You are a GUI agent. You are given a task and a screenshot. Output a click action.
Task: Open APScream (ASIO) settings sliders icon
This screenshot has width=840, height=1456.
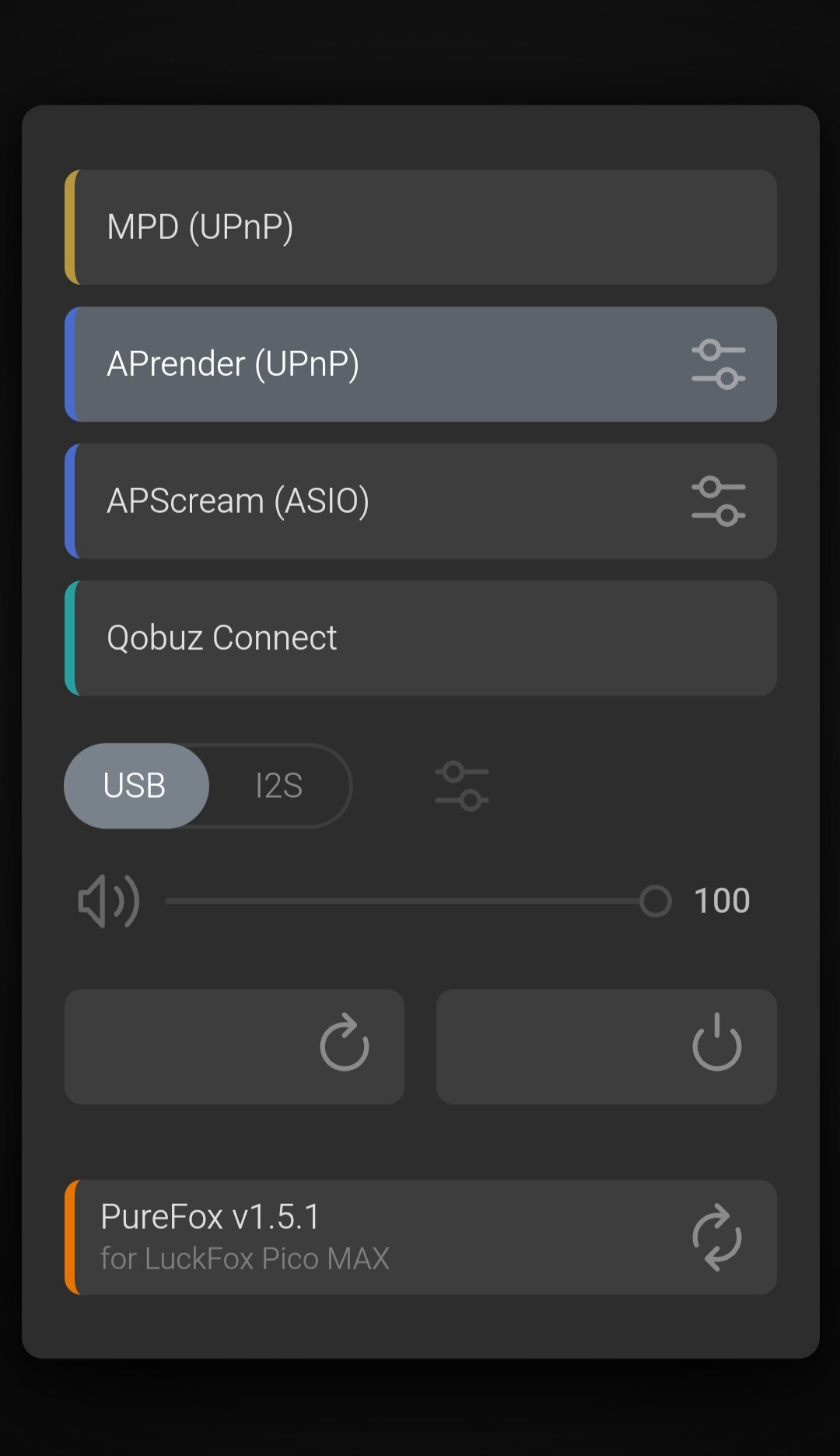click(718, 501)
